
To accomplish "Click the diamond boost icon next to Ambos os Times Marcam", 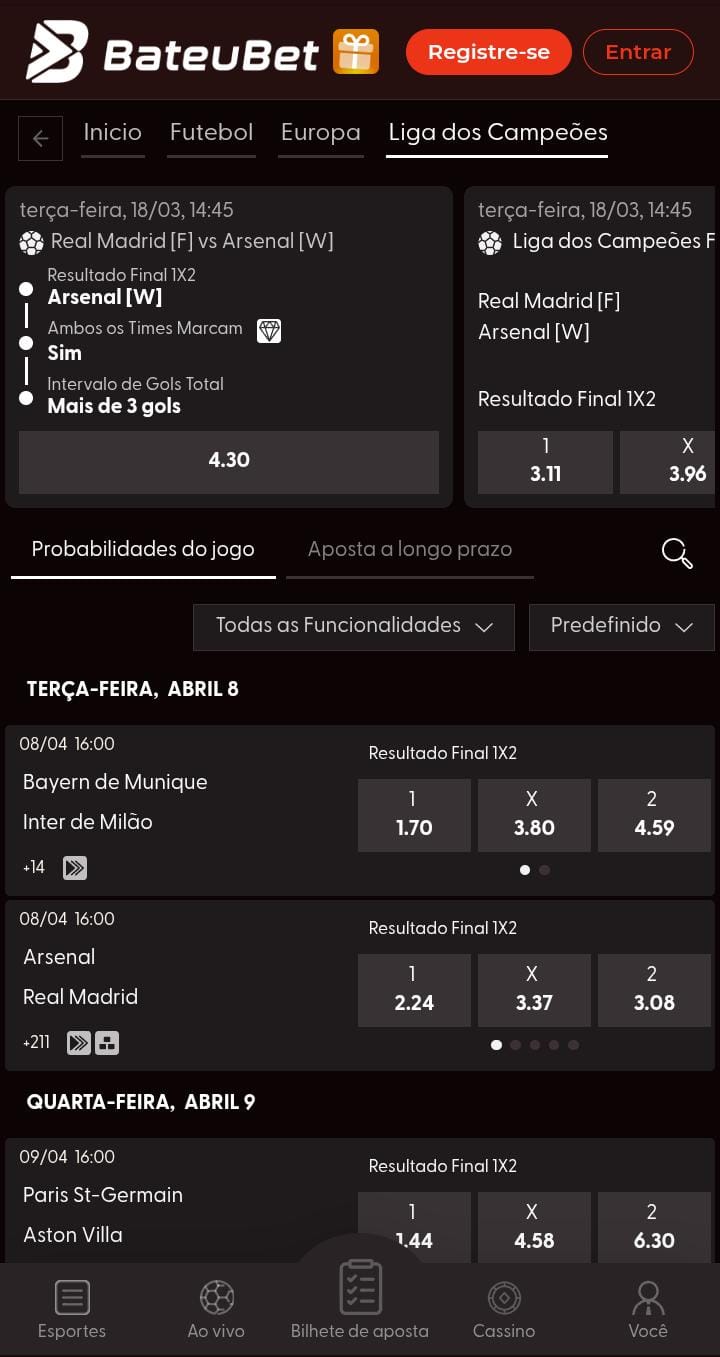I will tap(269, 331).
